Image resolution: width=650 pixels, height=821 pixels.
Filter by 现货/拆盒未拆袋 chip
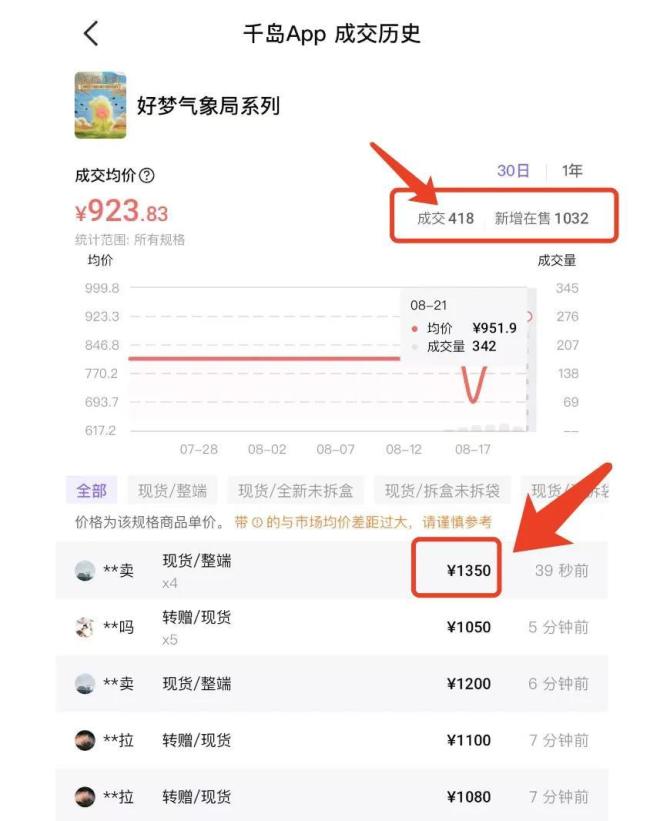443,491
